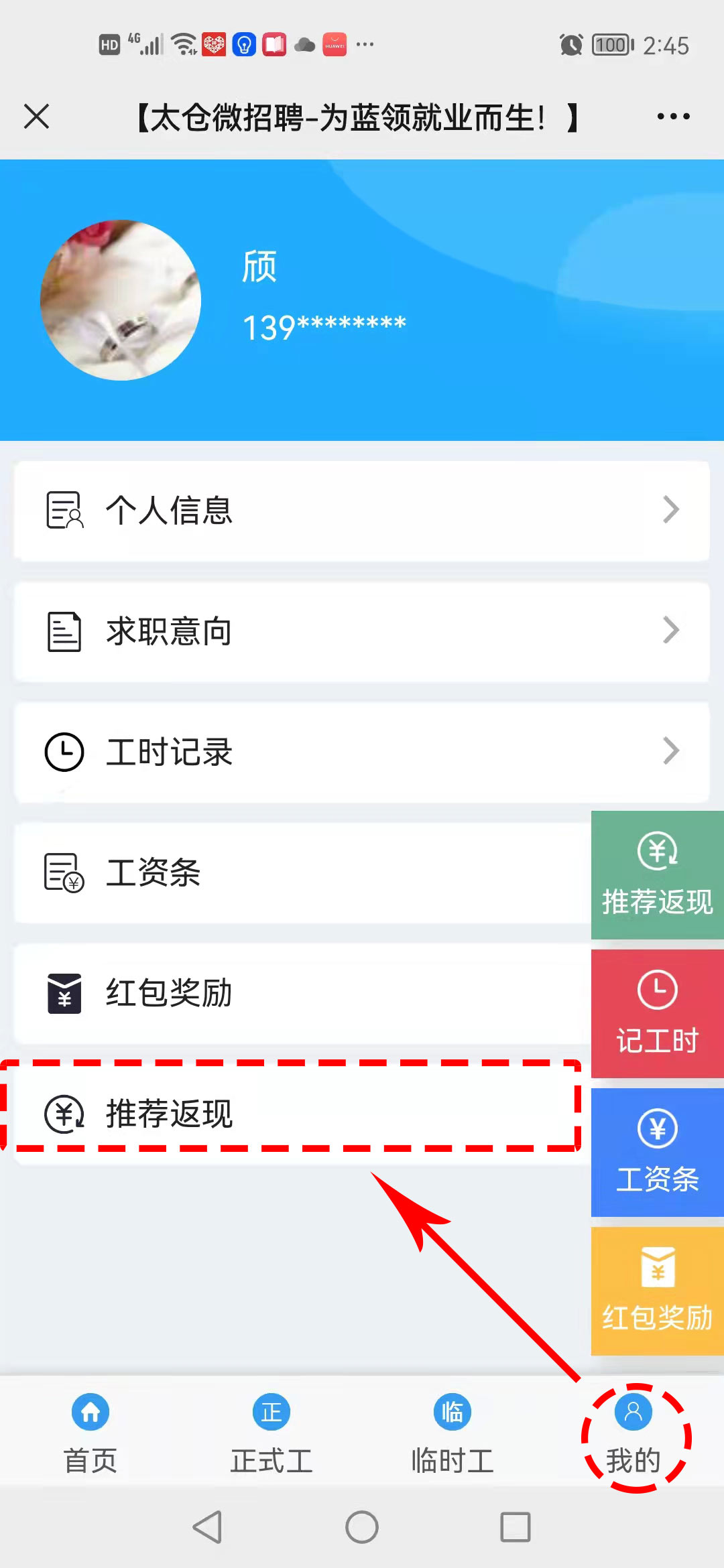
Task: Go back with system back button
Action: tap(207, 1527)
